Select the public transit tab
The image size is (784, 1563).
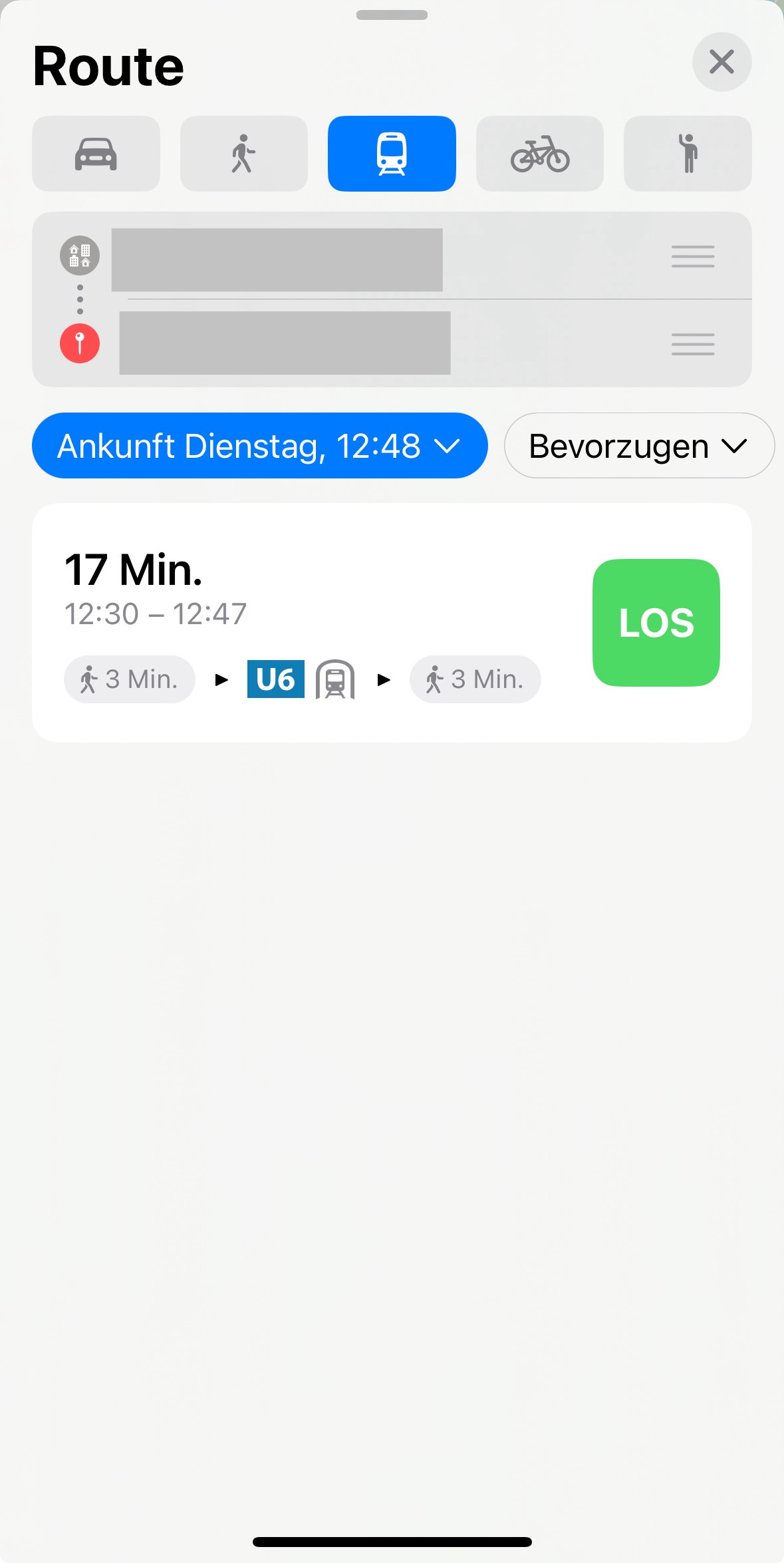pos(392,154)
